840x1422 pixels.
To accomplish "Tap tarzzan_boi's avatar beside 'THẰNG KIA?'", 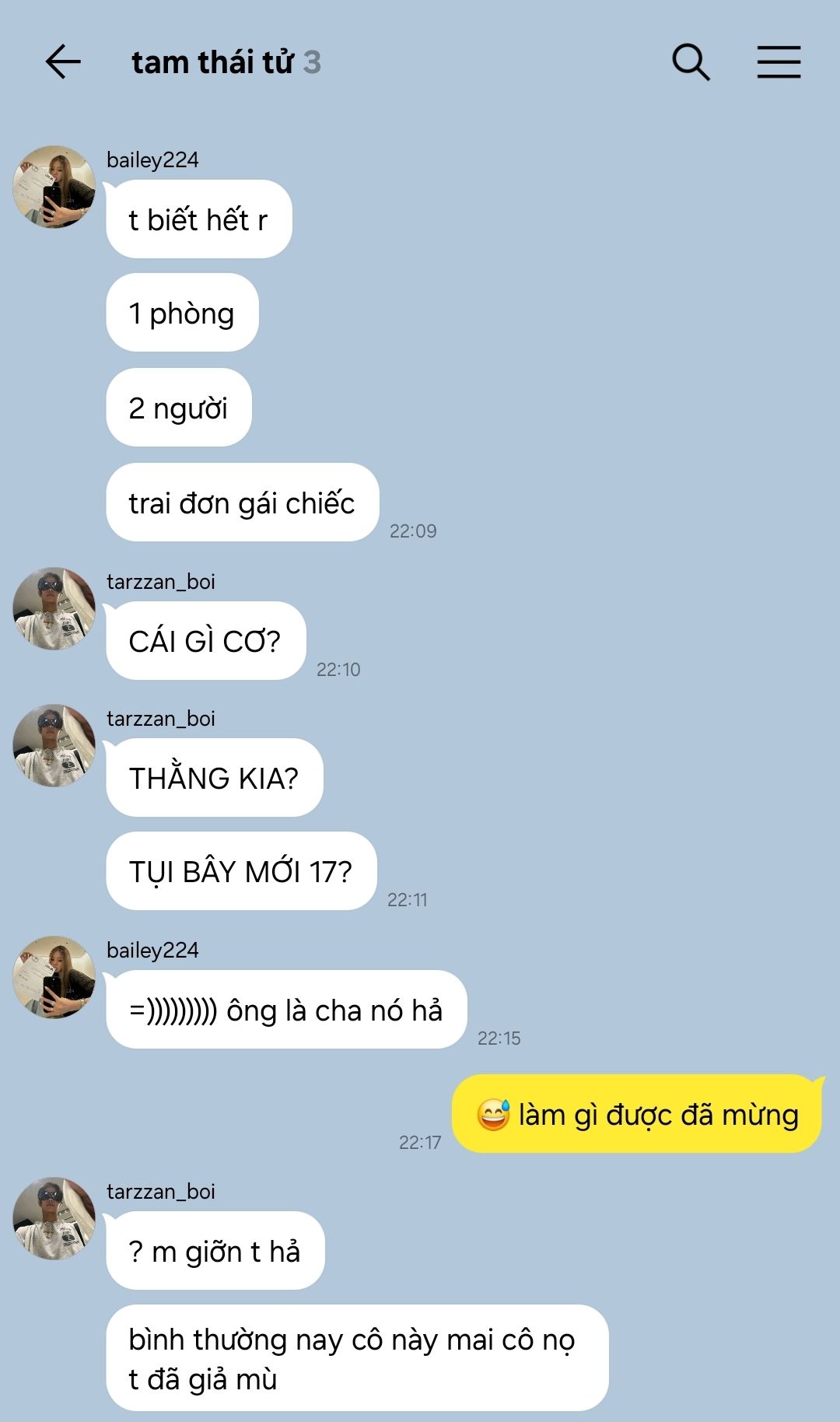I will coord(54,745).
